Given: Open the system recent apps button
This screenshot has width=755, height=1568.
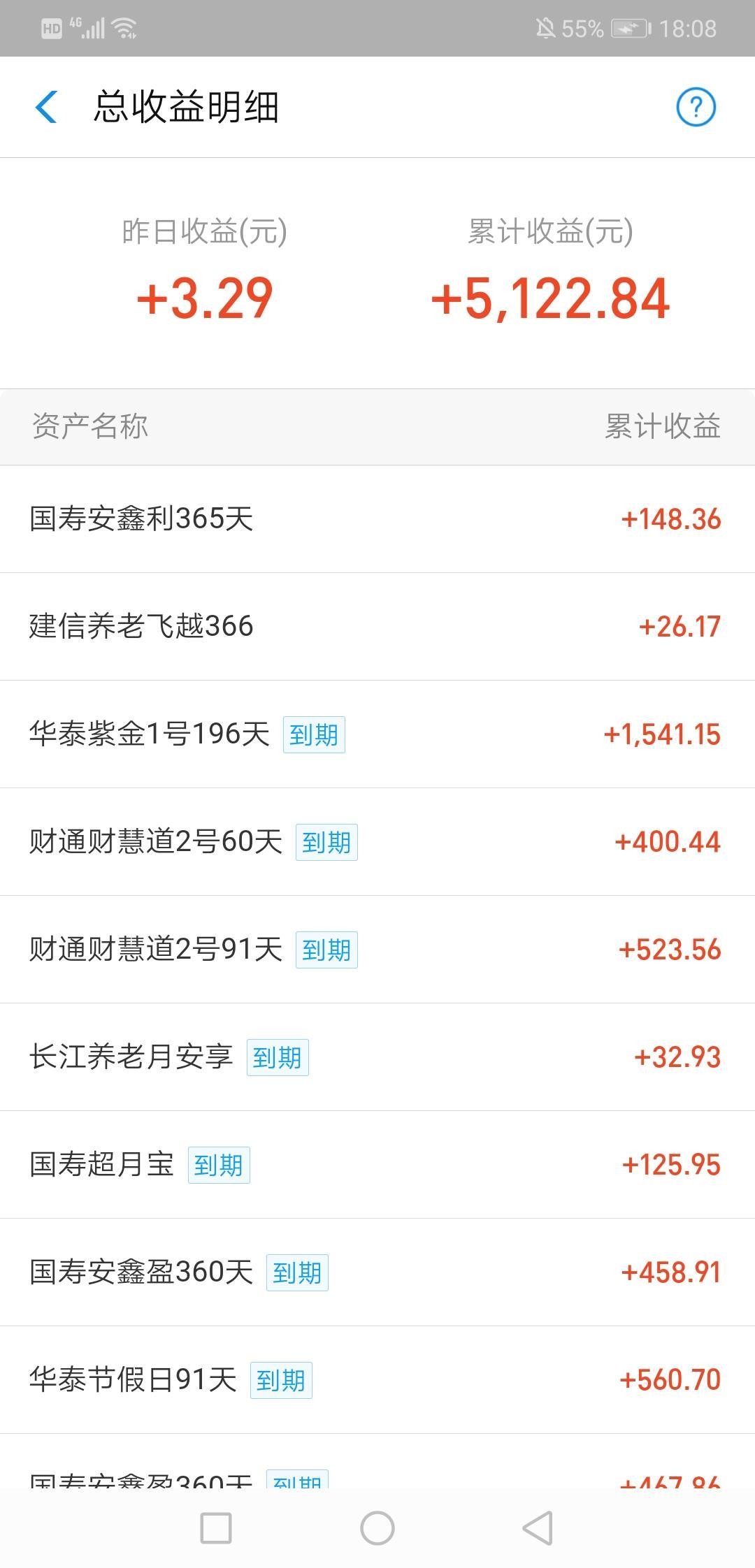Looking at the screenshot, I should point(216,1528).
